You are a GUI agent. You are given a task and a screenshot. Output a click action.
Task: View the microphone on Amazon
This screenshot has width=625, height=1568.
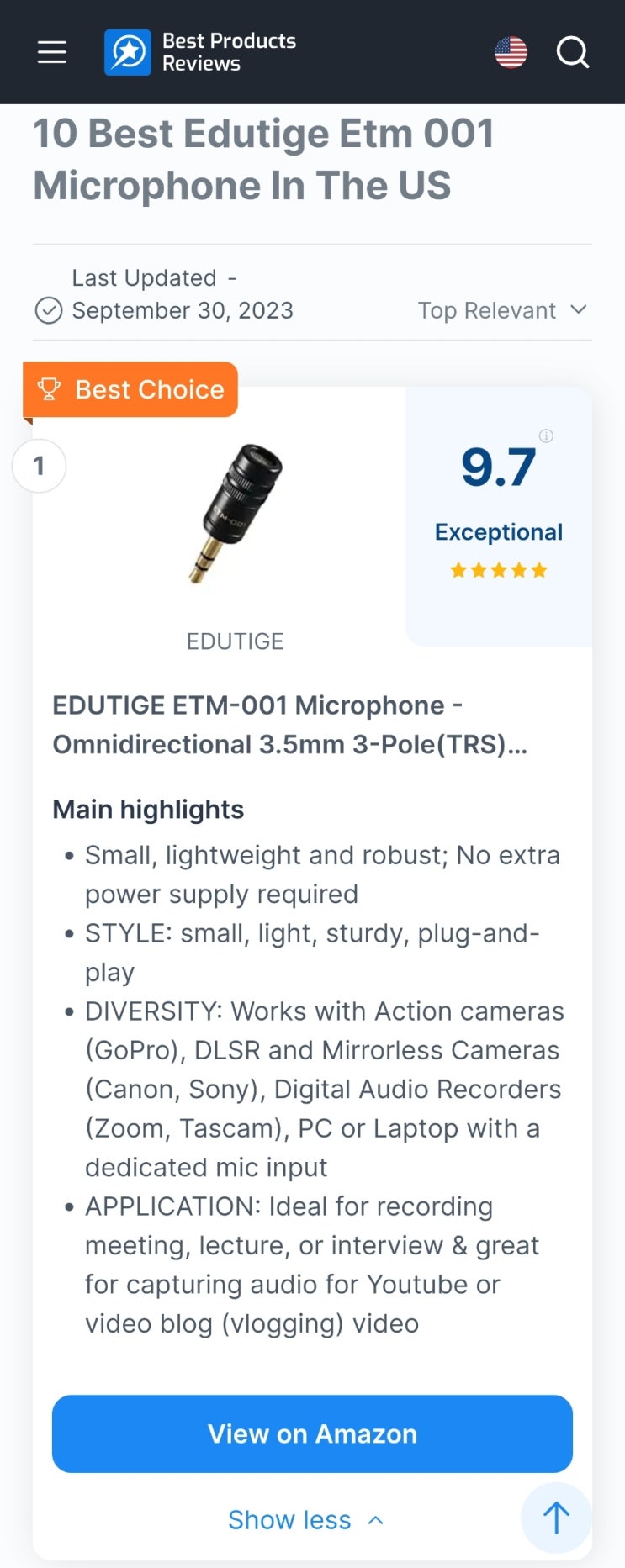(x=312, y=1433)
